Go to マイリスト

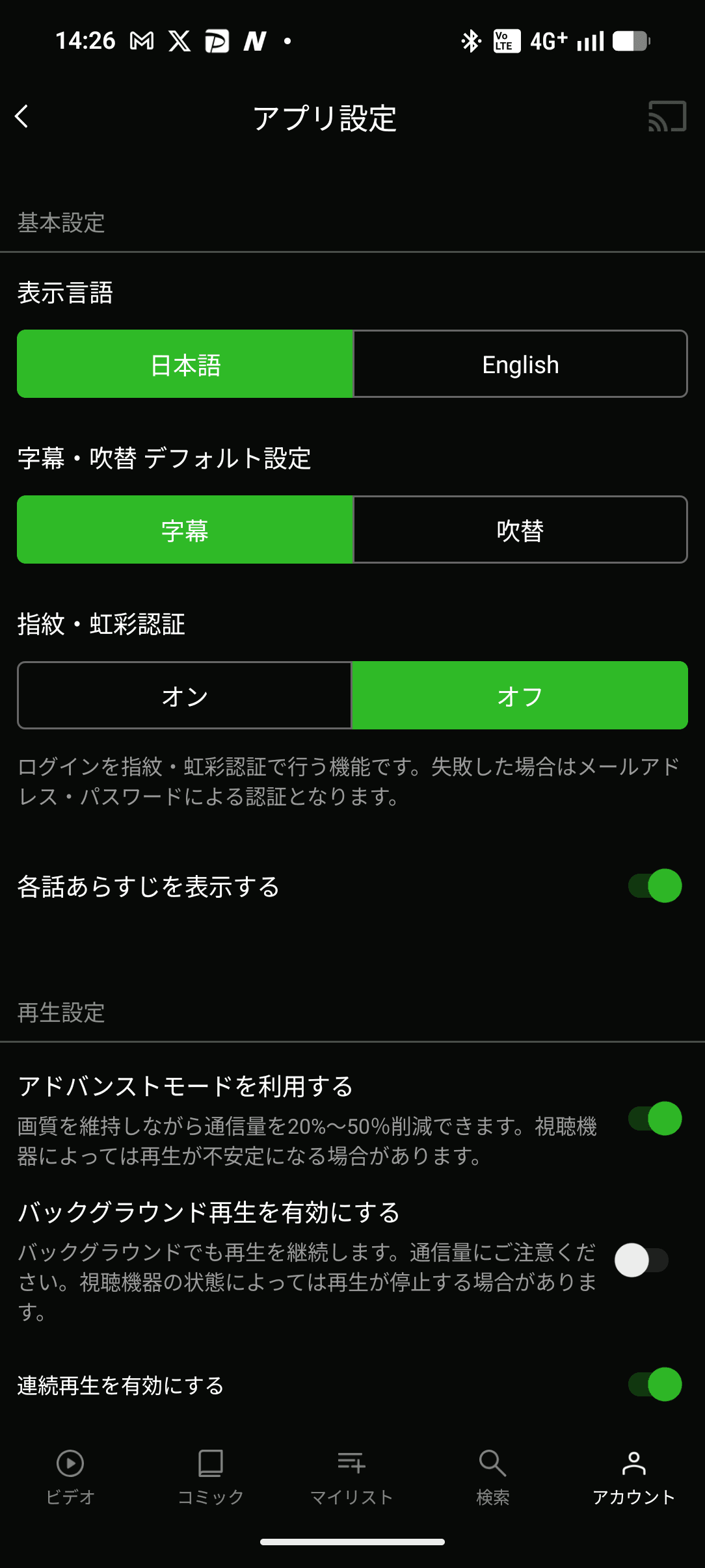tap(352, 1476)
